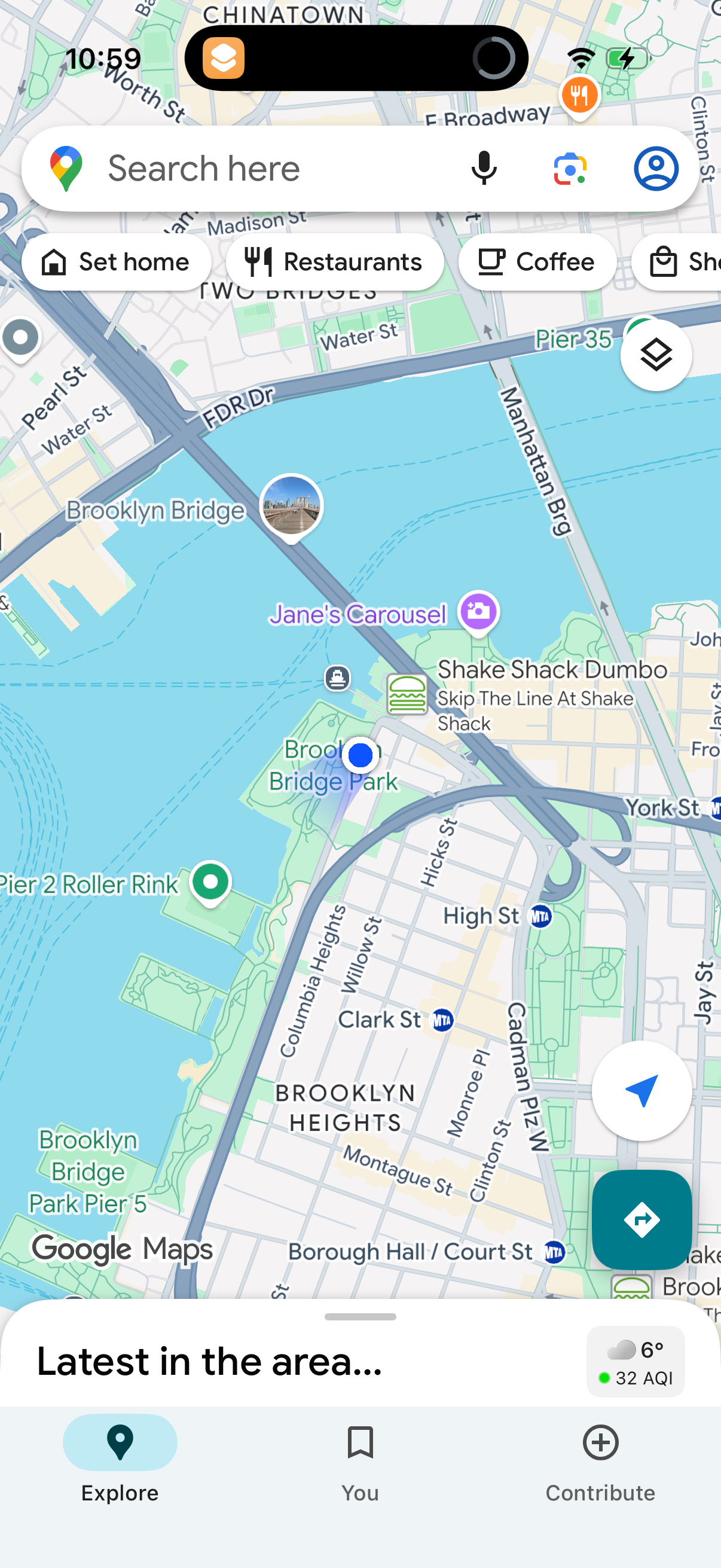Enable the Coffee filter chip
Viewport: 721px width, 1568px height.
coord(537,262)
